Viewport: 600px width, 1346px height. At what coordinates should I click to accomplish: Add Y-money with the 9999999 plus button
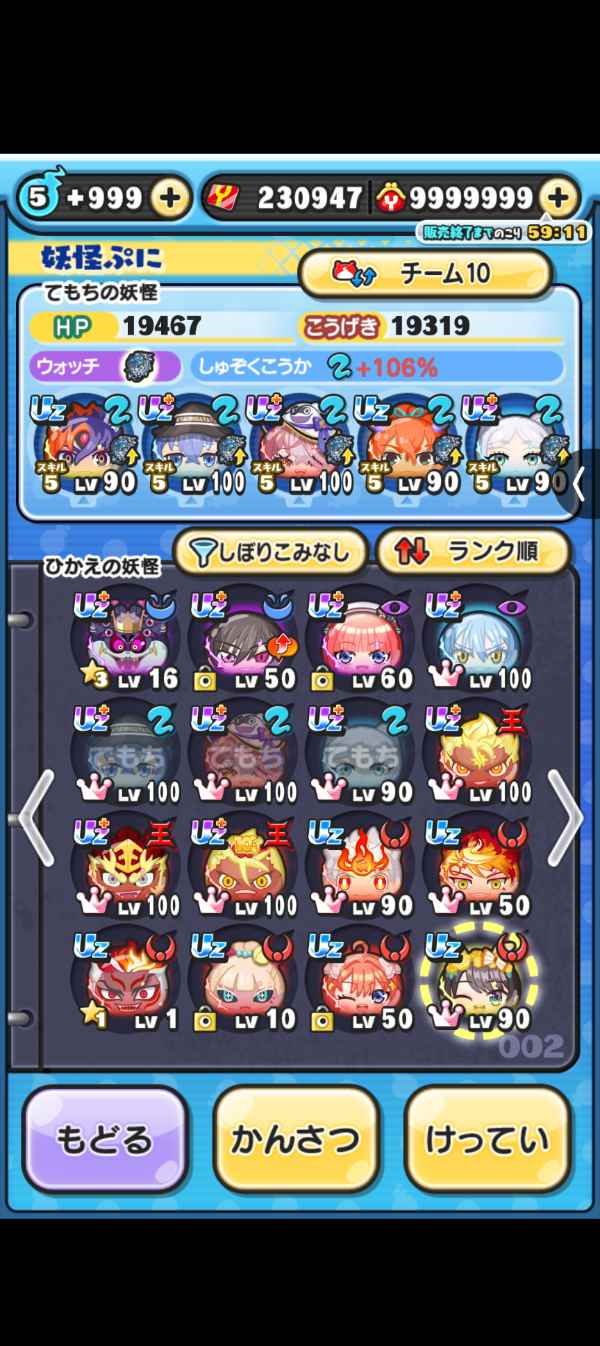click(559, 198)
